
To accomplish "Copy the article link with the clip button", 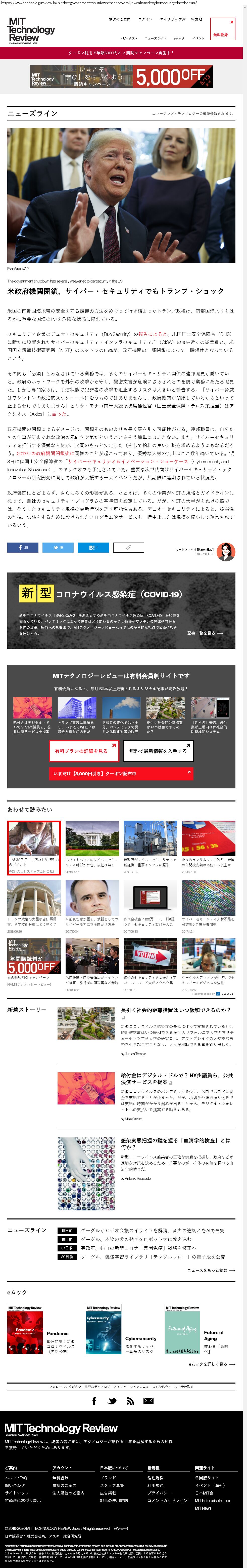I will tap(128, 547).
